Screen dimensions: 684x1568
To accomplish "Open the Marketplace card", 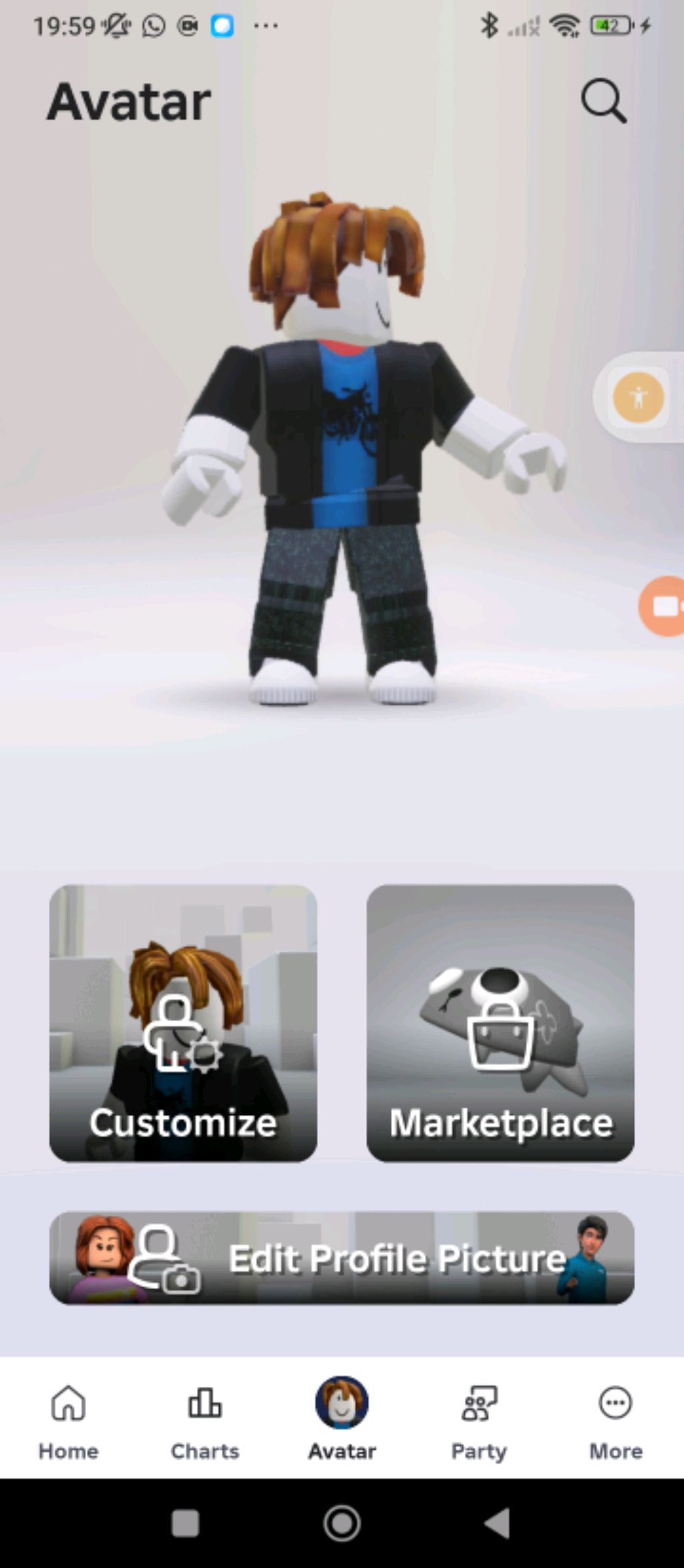I will coord(500,1023).
